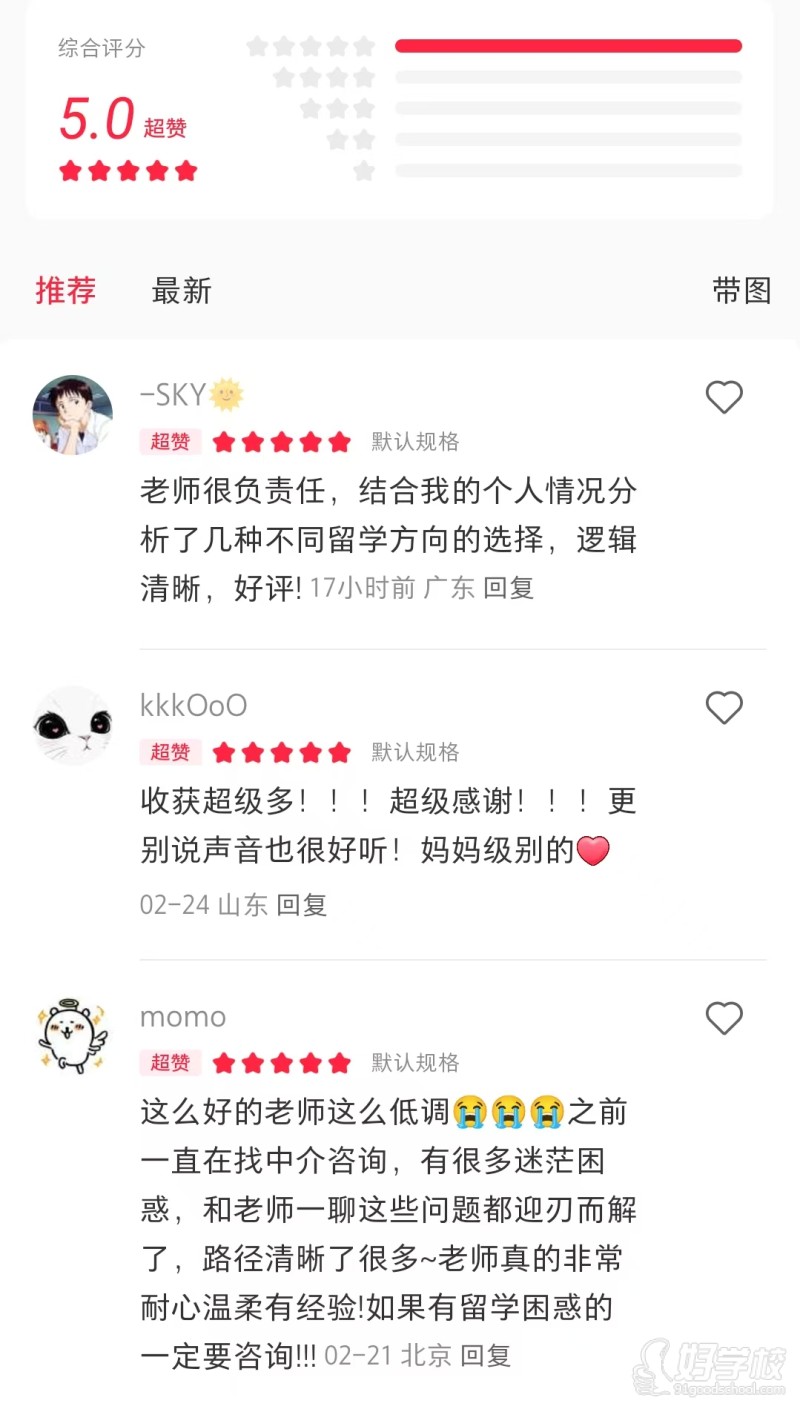Switch to the 最新 tab

pyautogui.click(x=180, y=291)
